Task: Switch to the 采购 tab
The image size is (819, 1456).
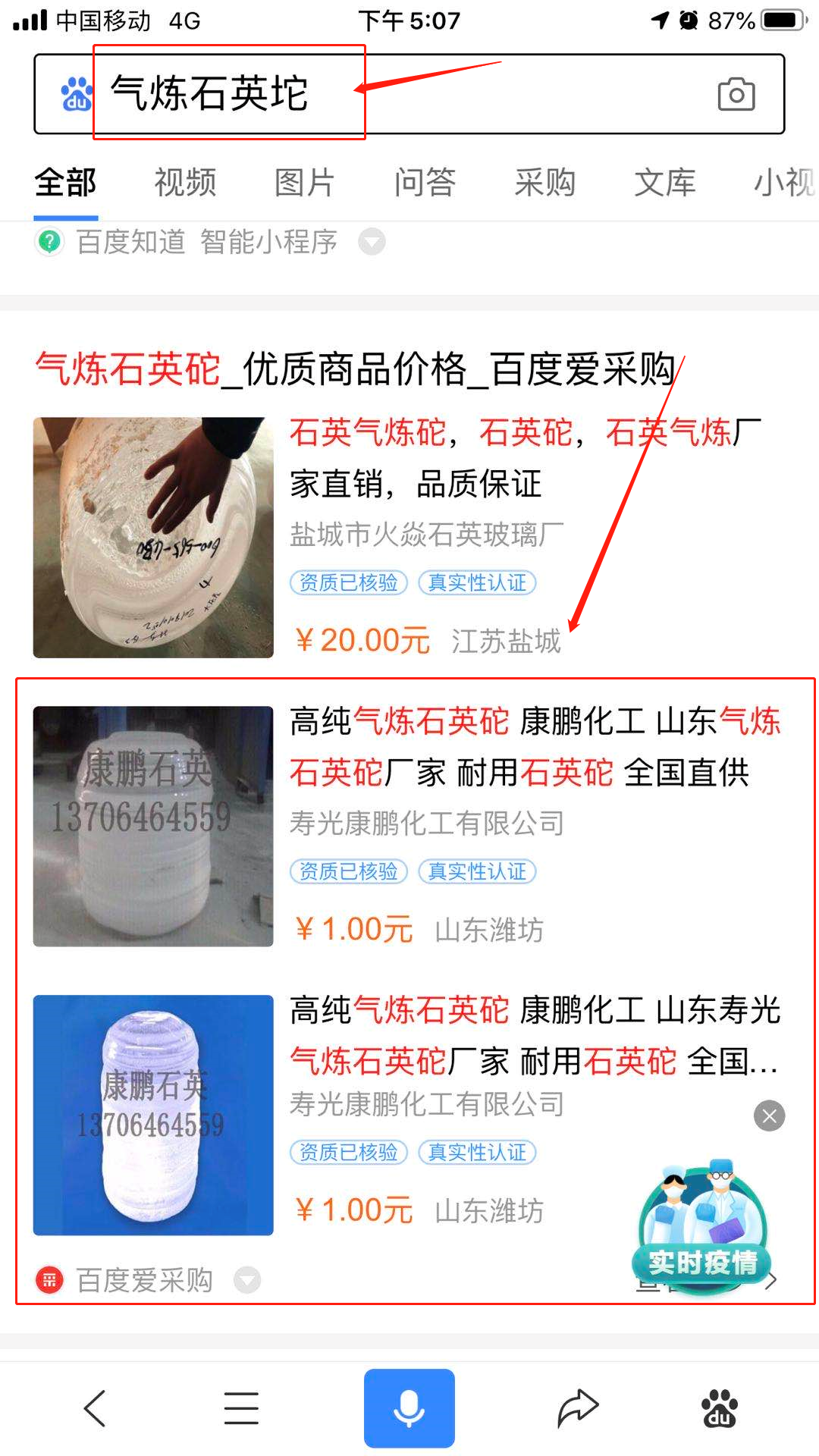Action: tap(544, 183)
